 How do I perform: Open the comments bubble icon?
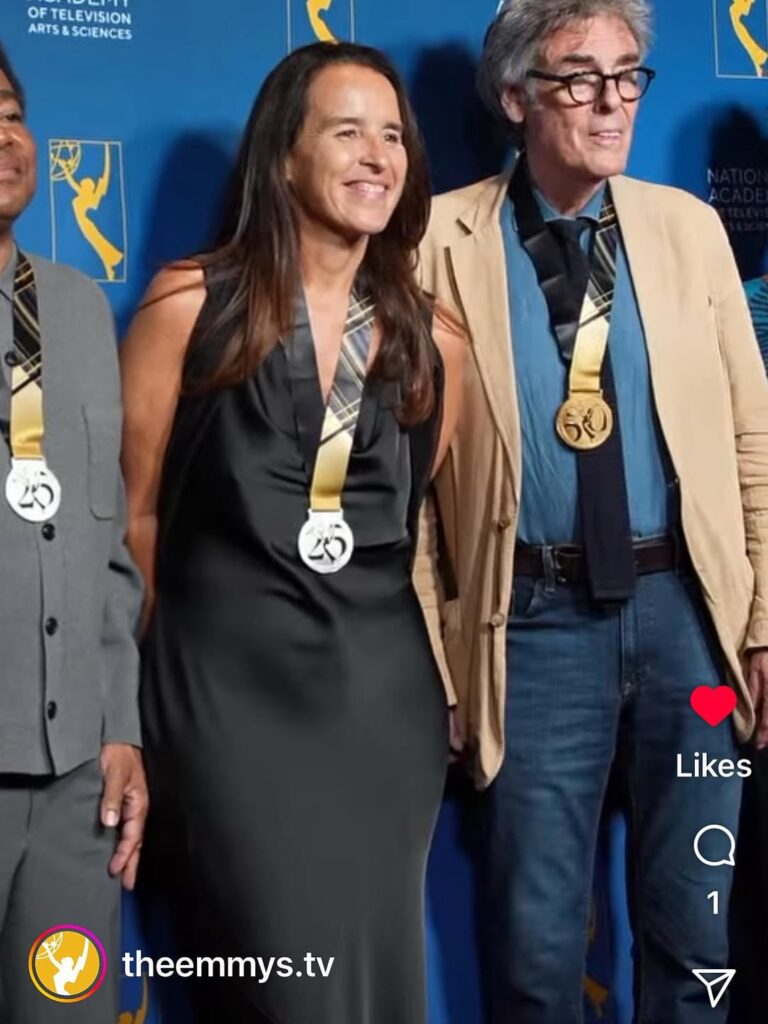tap(714, 846)
